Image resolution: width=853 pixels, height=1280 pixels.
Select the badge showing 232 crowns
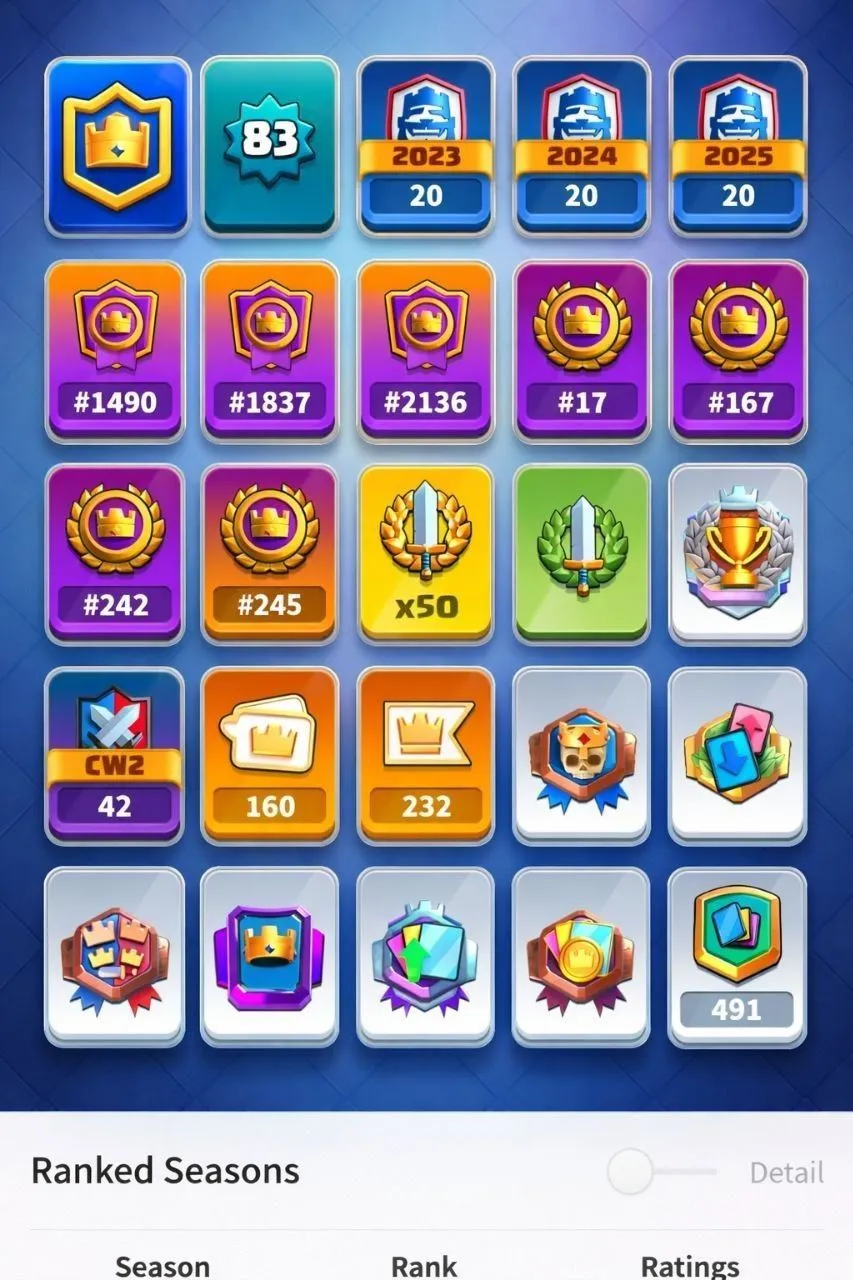pos(426,755)
